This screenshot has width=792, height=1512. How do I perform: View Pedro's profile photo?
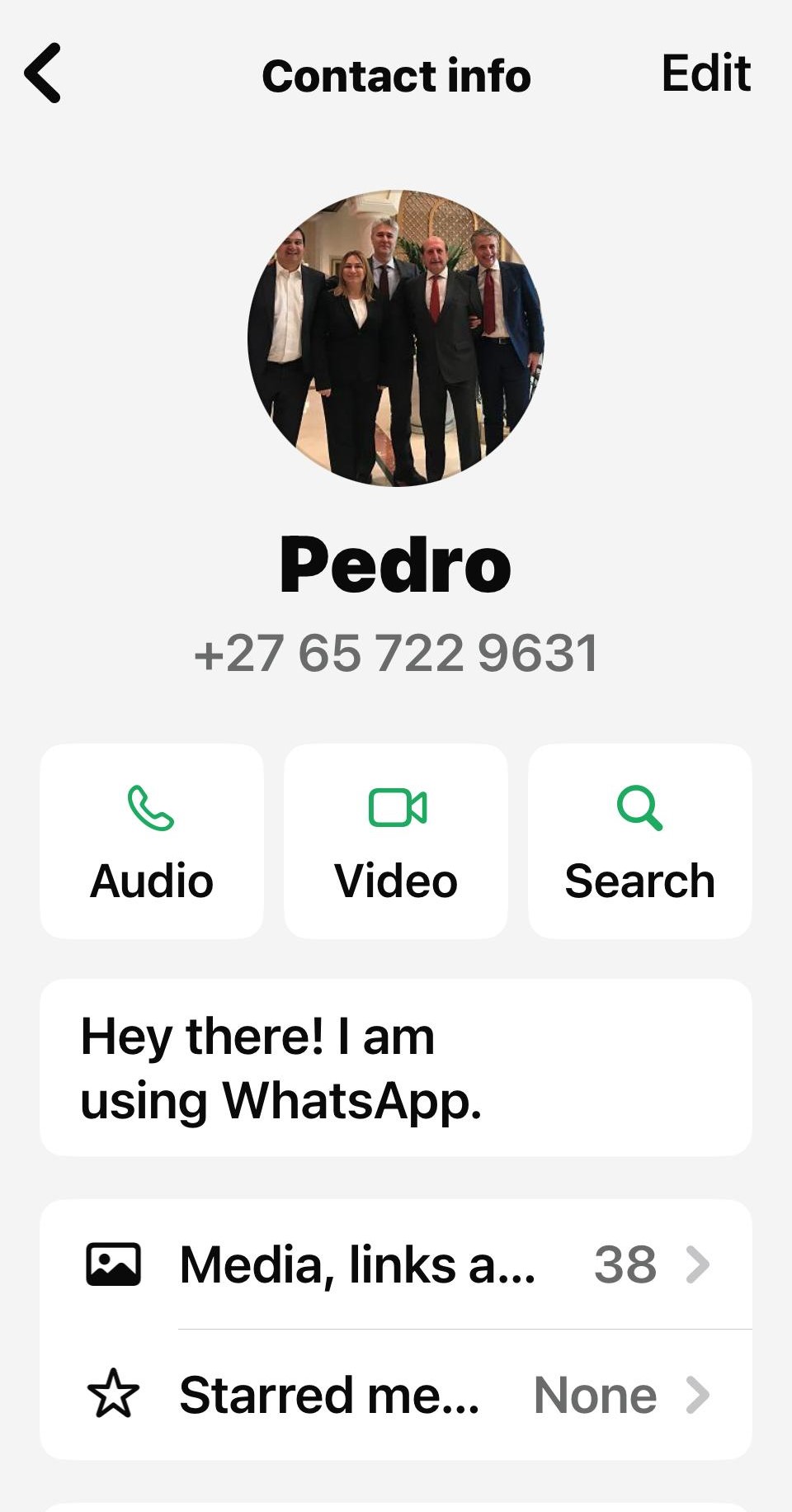pos(396,338)
